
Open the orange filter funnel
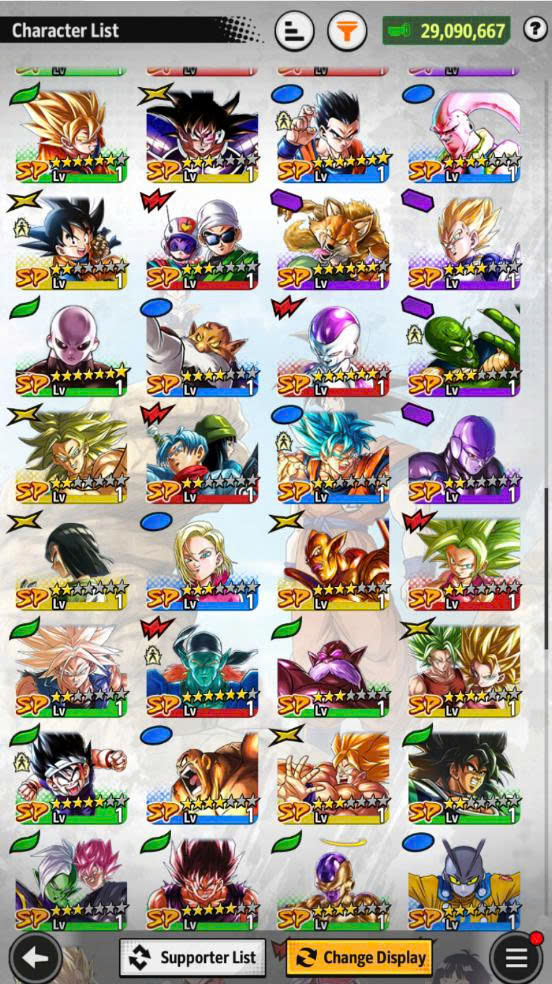[x=347, y=30]
